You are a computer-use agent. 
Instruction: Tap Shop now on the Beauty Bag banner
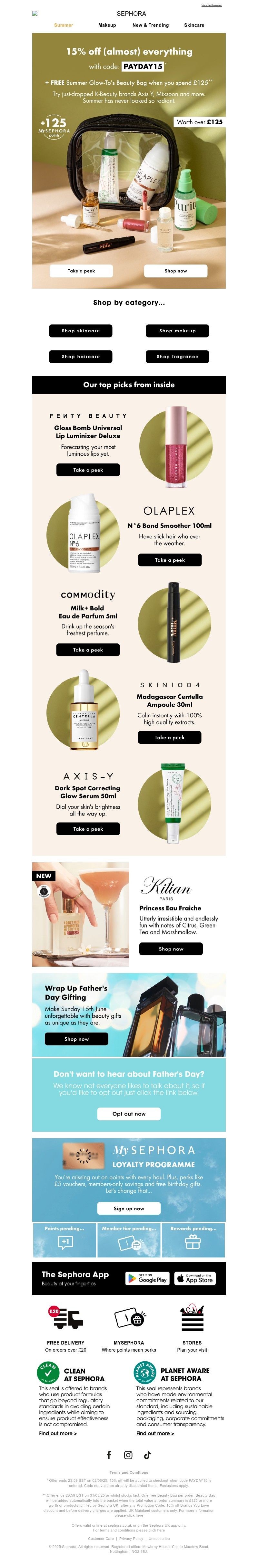[175, 271]
